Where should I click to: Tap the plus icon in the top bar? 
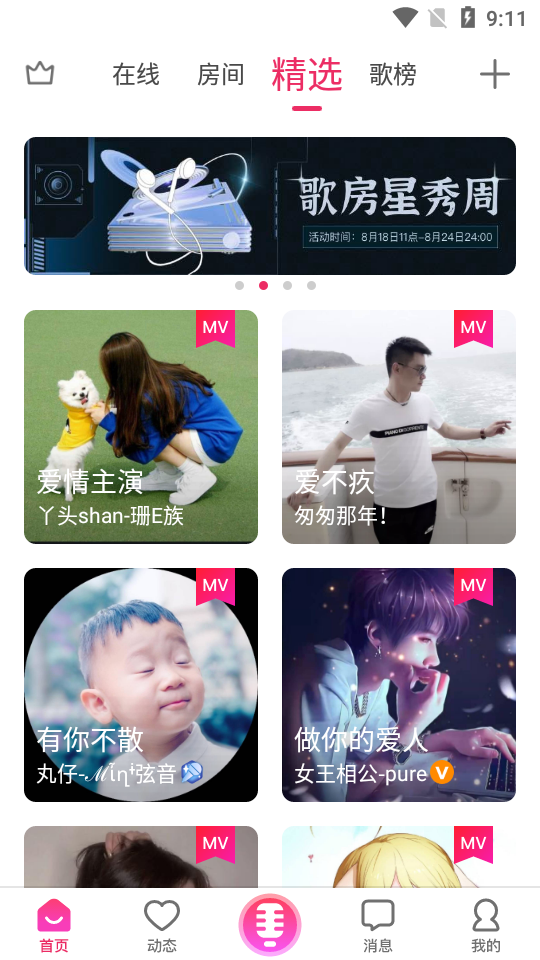click(495, 75)
